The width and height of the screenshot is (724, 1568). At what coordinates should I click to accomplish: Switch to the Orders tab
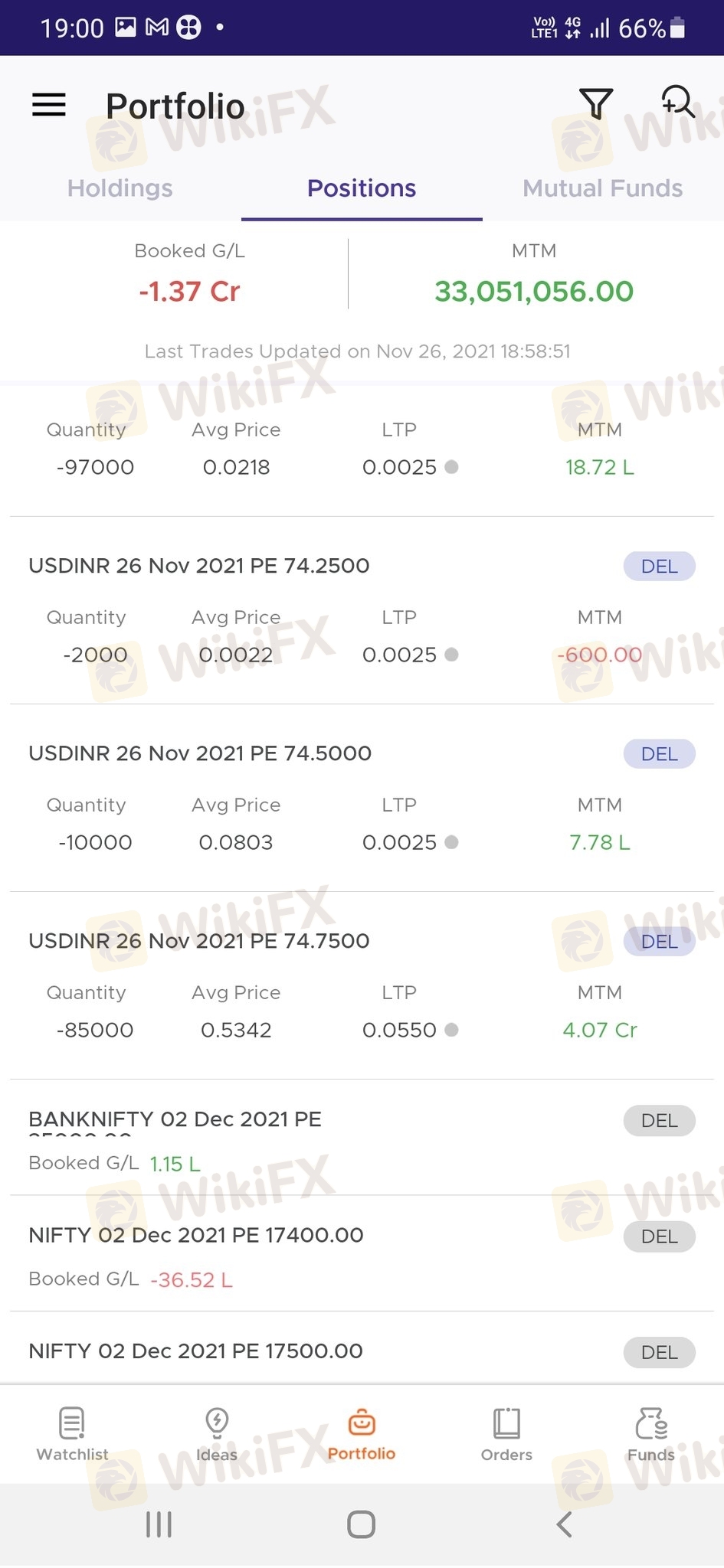506,1434
